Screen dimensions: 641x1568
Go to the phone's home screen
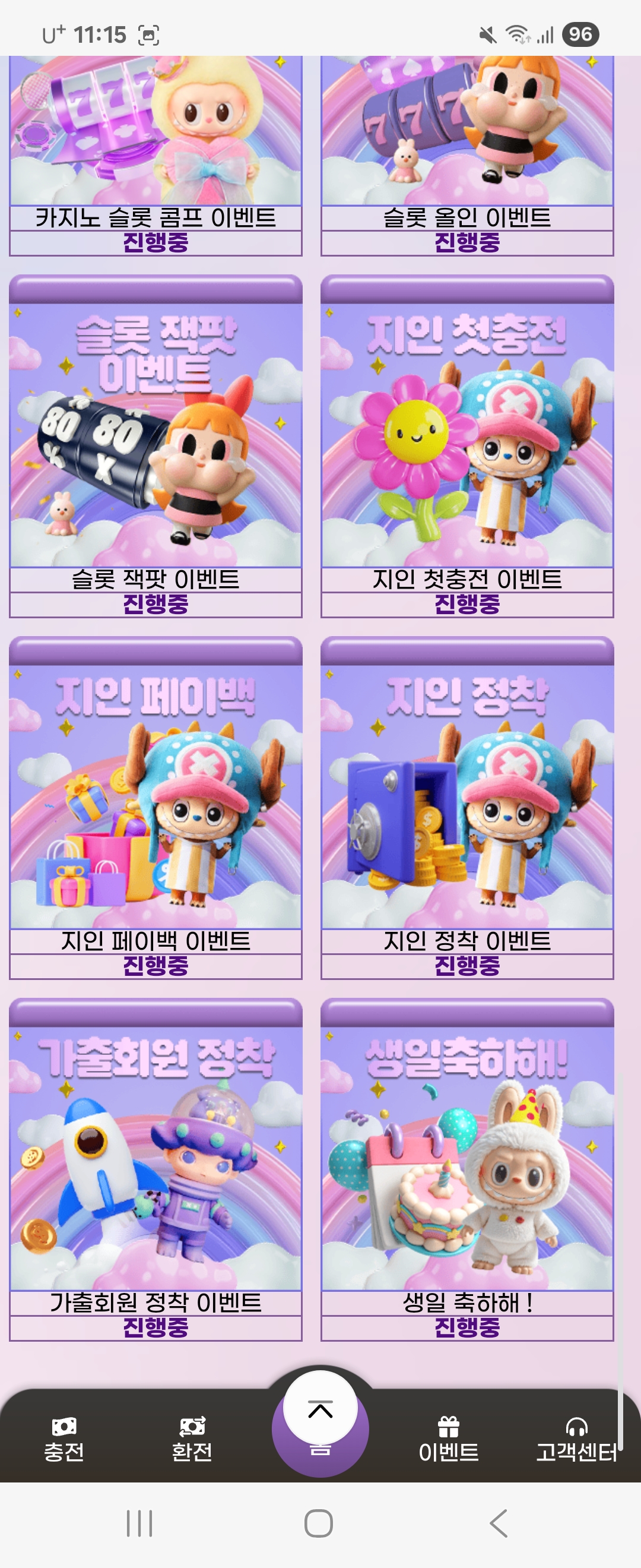pos(319,1523)
